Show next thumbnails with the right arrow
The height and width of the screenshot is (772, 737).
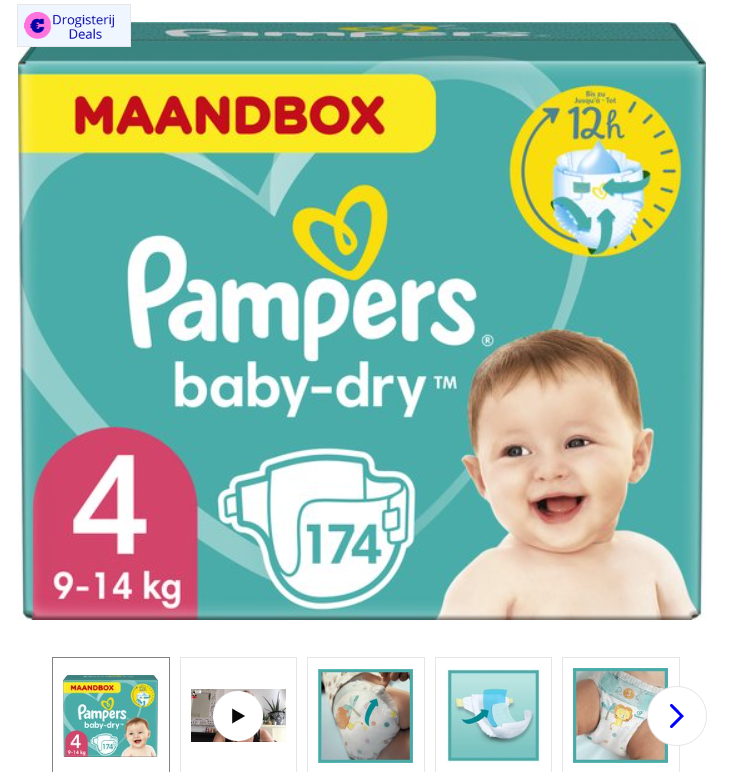tap(676, 716)
